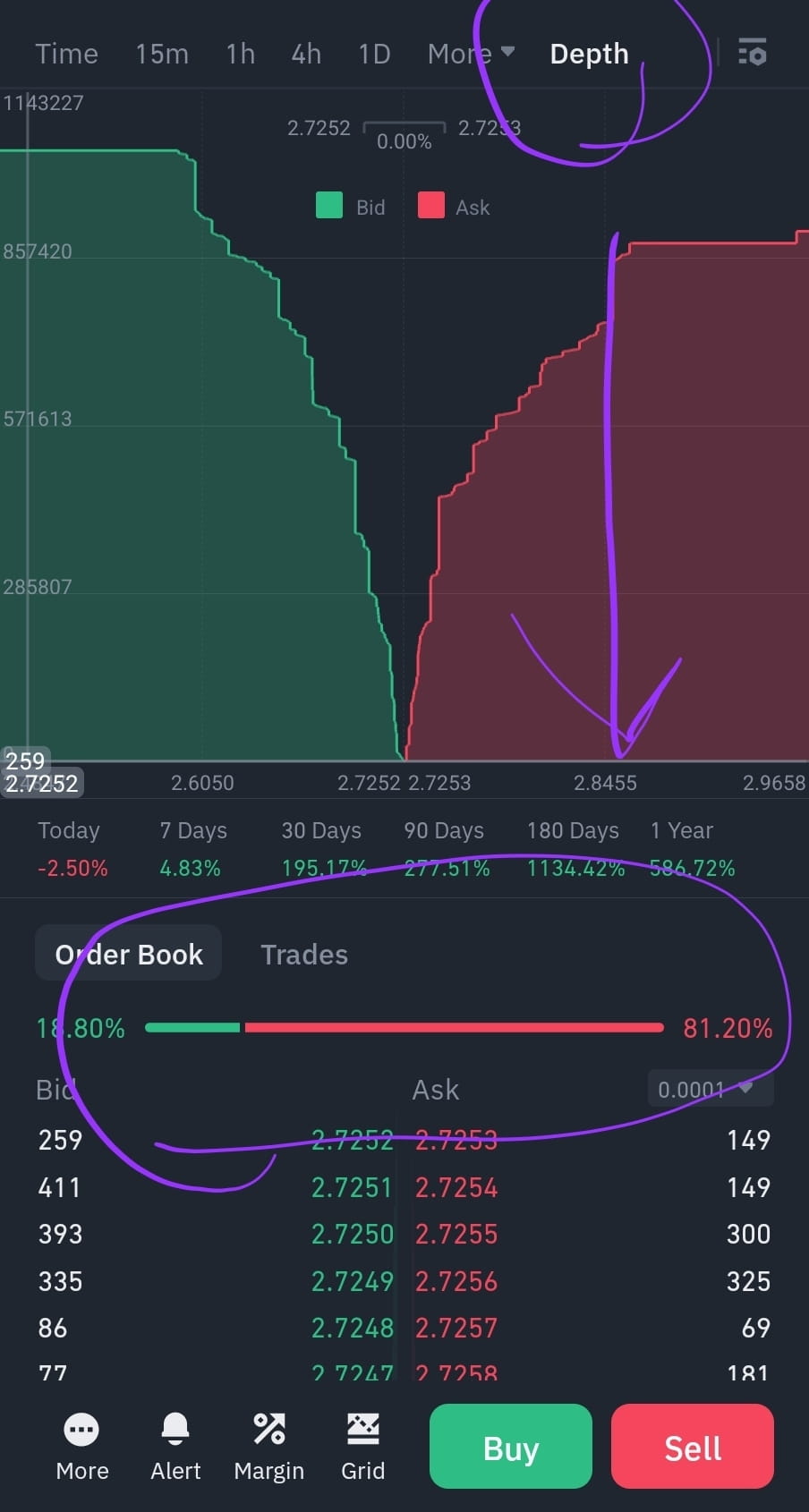Image resolution: width=809 pixels, height=1512 pixels.
Task: Open the More timeframe dropdown
Action: tap(470, 54)
